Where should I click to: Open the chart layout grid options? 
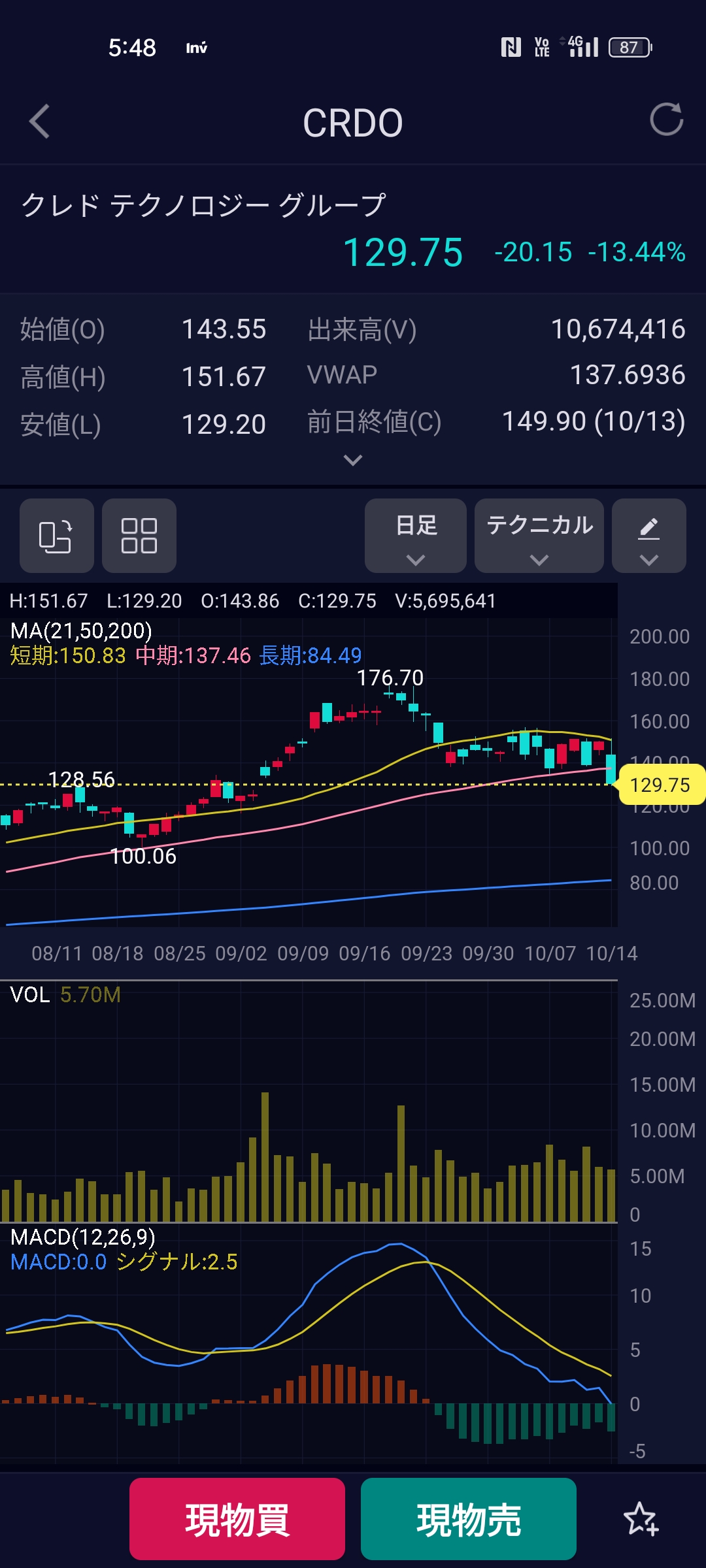click(x=139, y=536)
